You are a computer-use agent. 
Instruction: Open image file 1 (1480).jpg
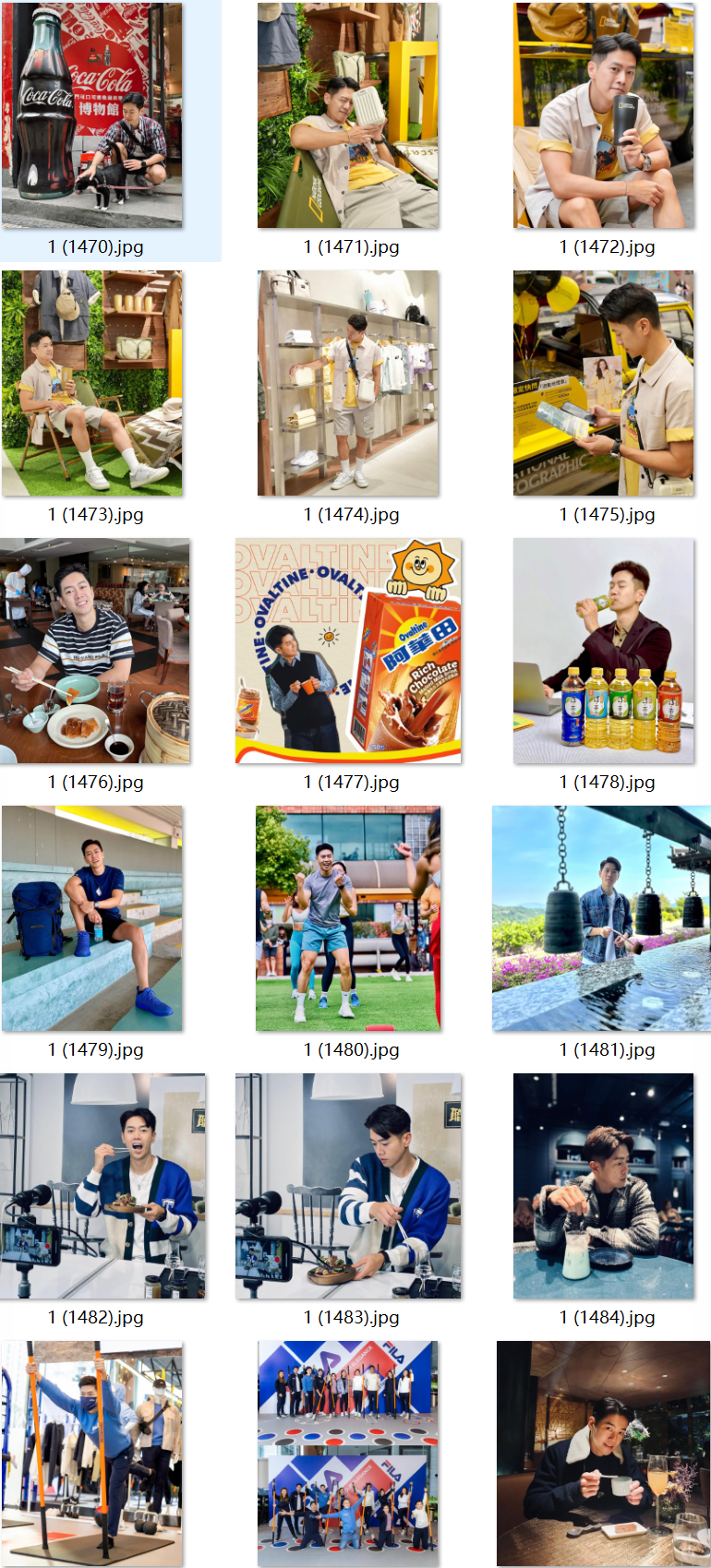coord(348,918)
